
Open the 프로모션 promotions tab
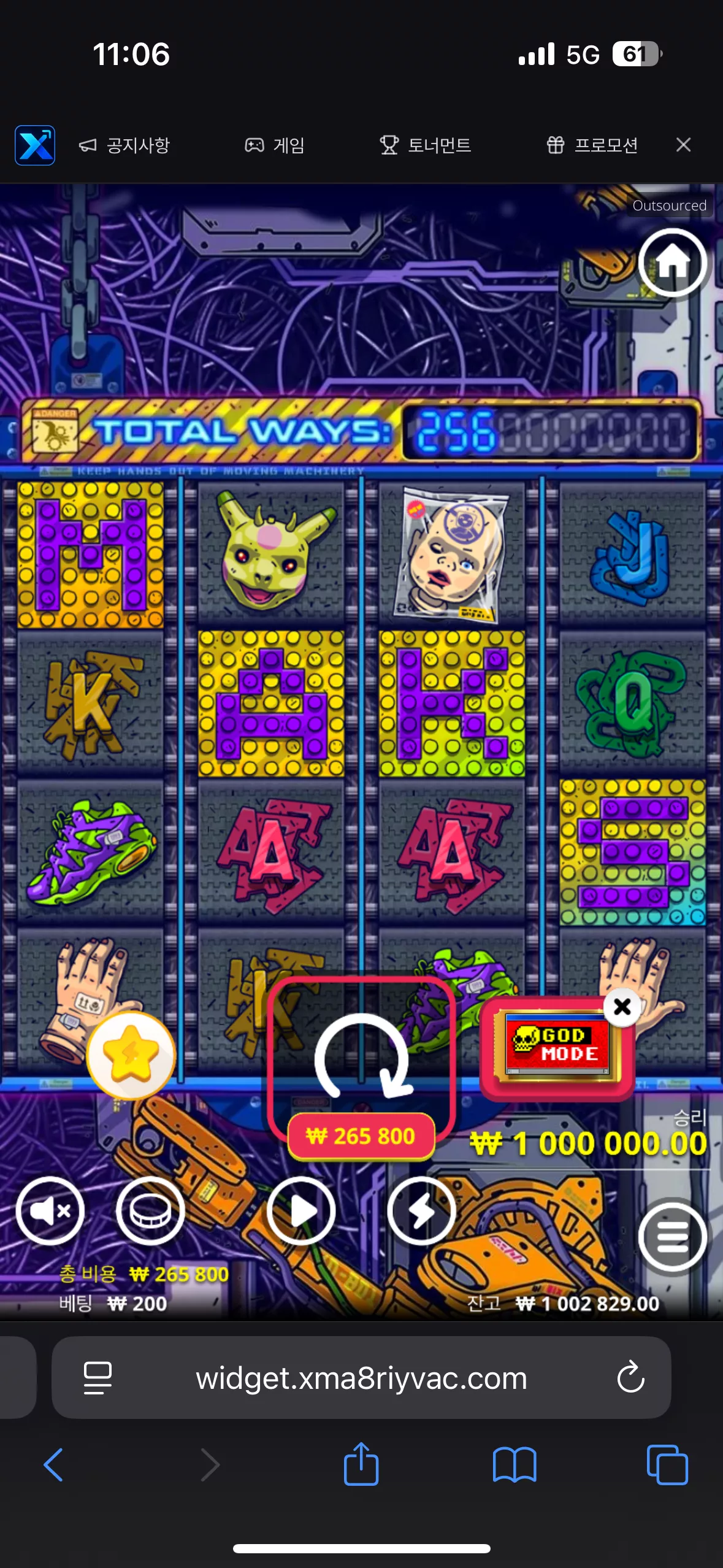click(x=592, y=145)
